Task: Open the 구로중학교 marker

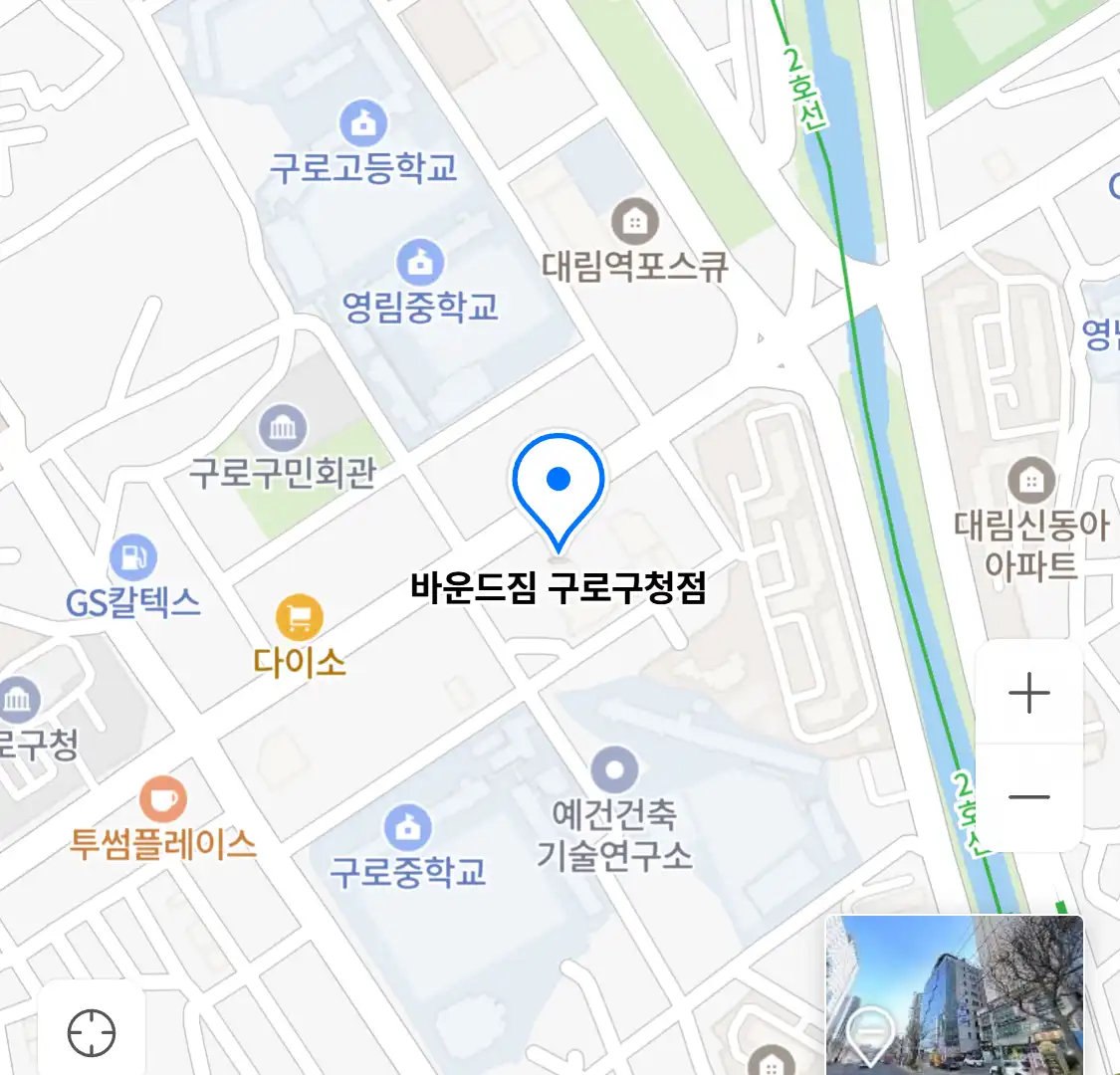Action: pos(407,828)
